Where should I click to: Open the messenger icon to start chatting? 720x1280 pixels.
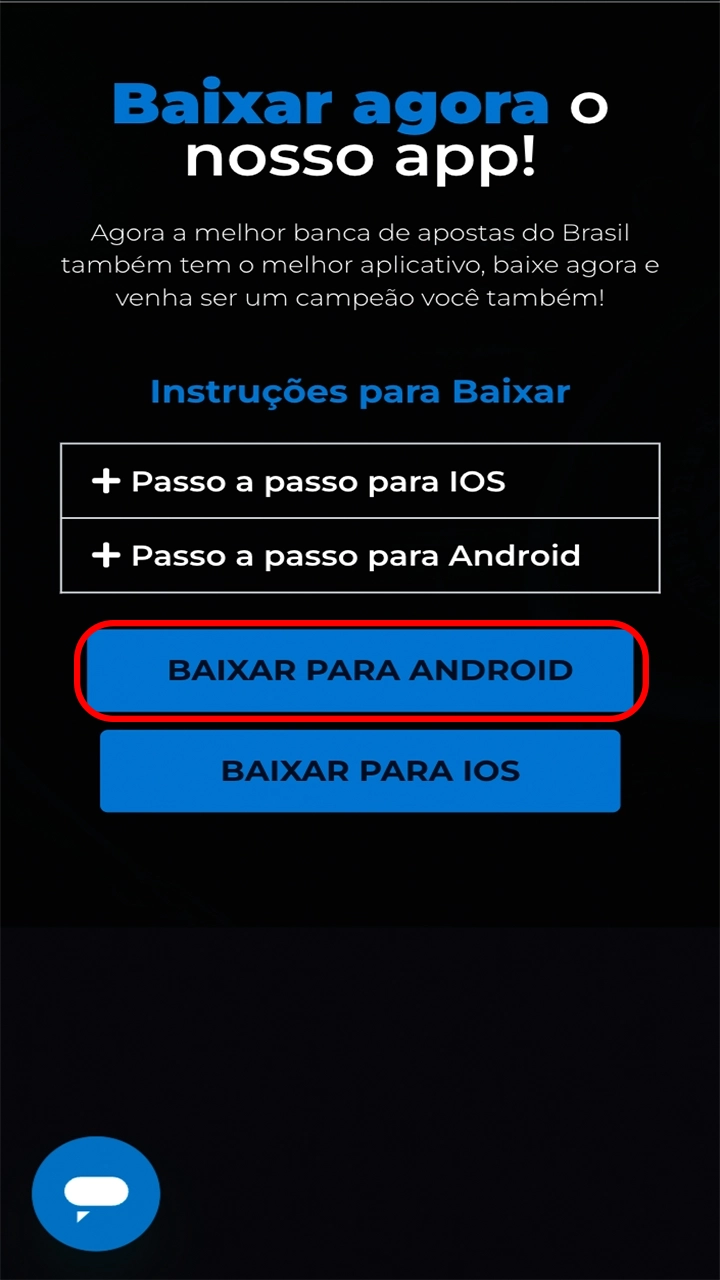[95, 1192]
